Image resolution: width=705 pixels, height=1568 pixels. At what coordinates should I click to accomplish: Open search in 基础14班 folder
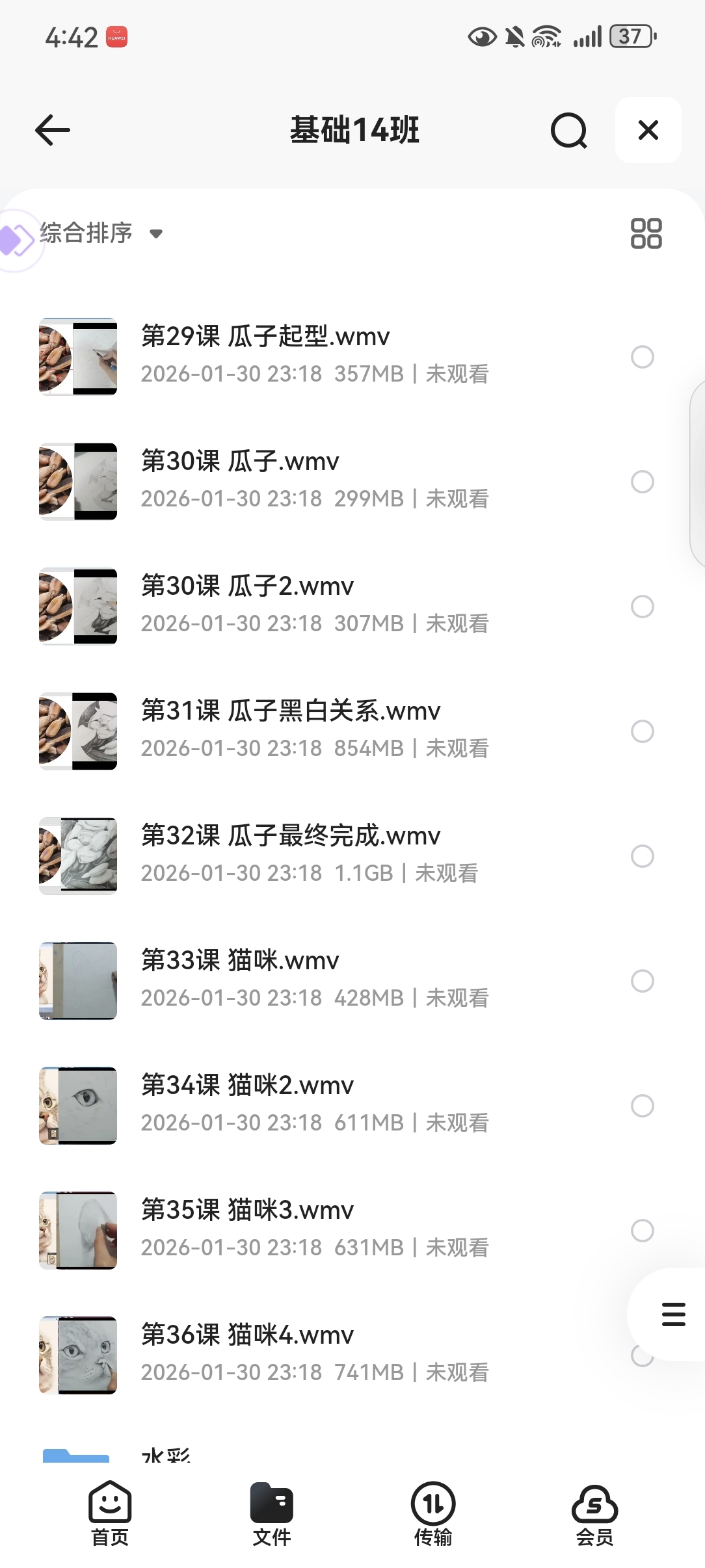click(x=568, y=131)
